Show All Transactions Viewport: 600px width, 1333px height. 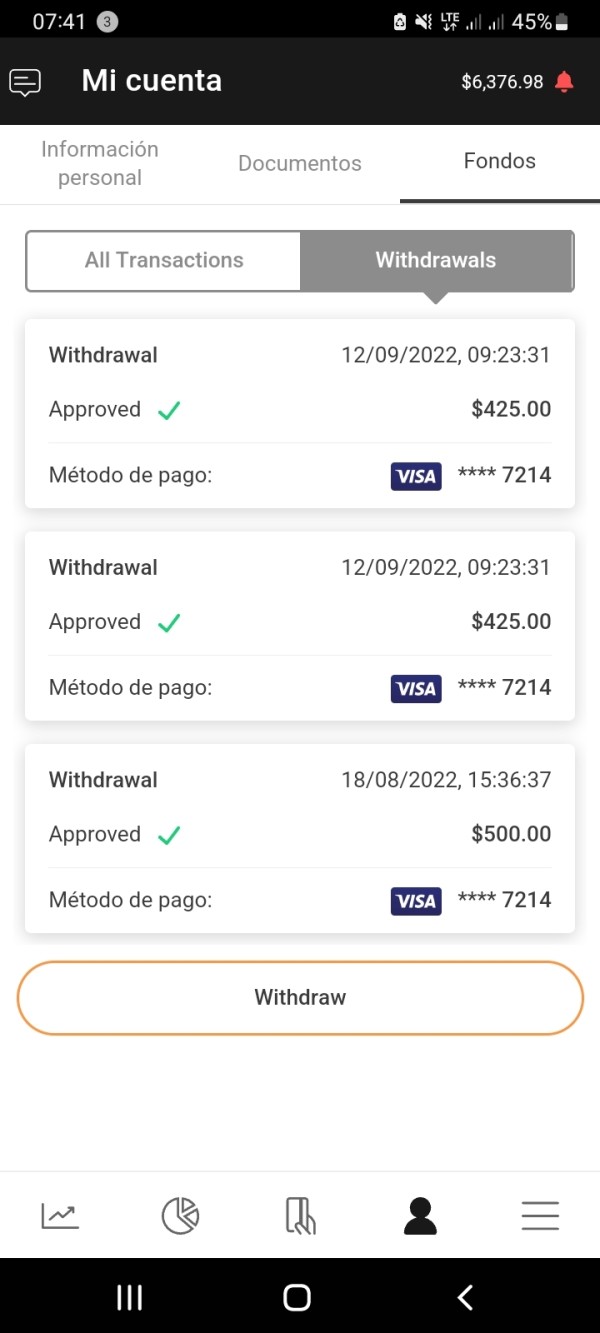click(164, 261)
